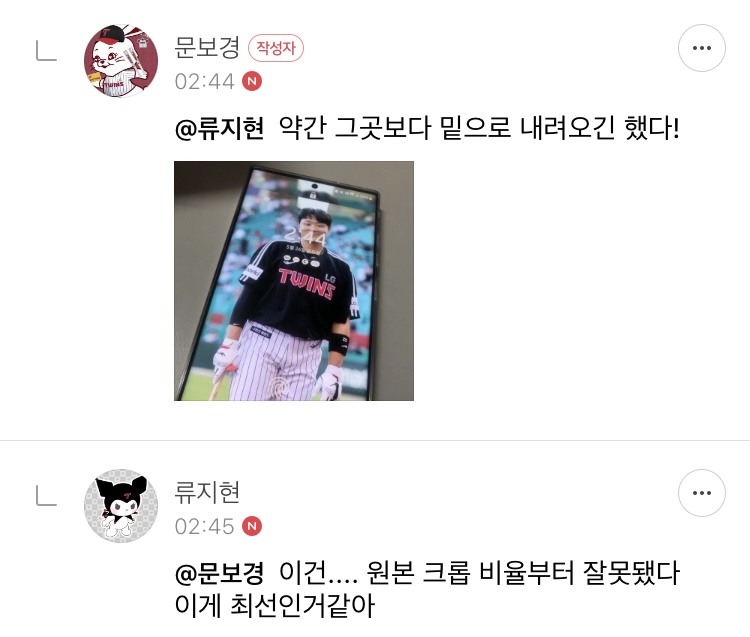Tap the @문보경 mention in the reply
This screenshot has width=750, height=637.
(220, 572)
